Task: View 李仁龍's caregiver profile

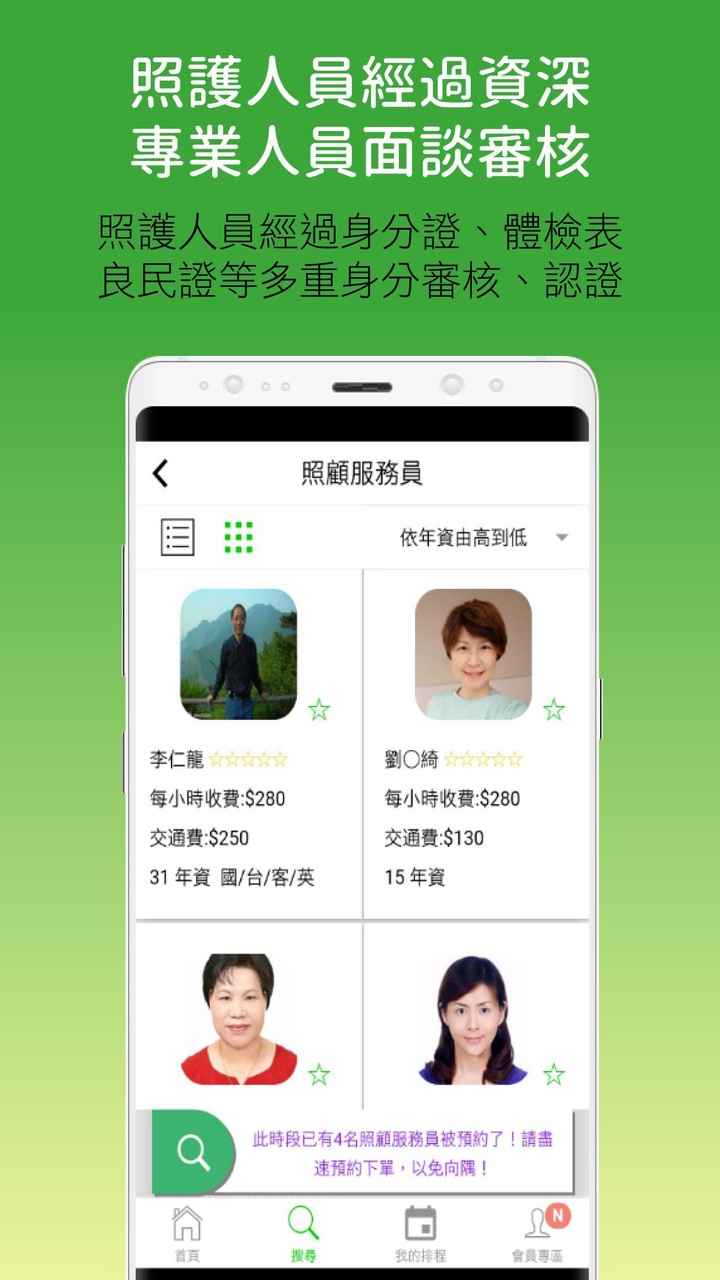Action: pos(238,655)
